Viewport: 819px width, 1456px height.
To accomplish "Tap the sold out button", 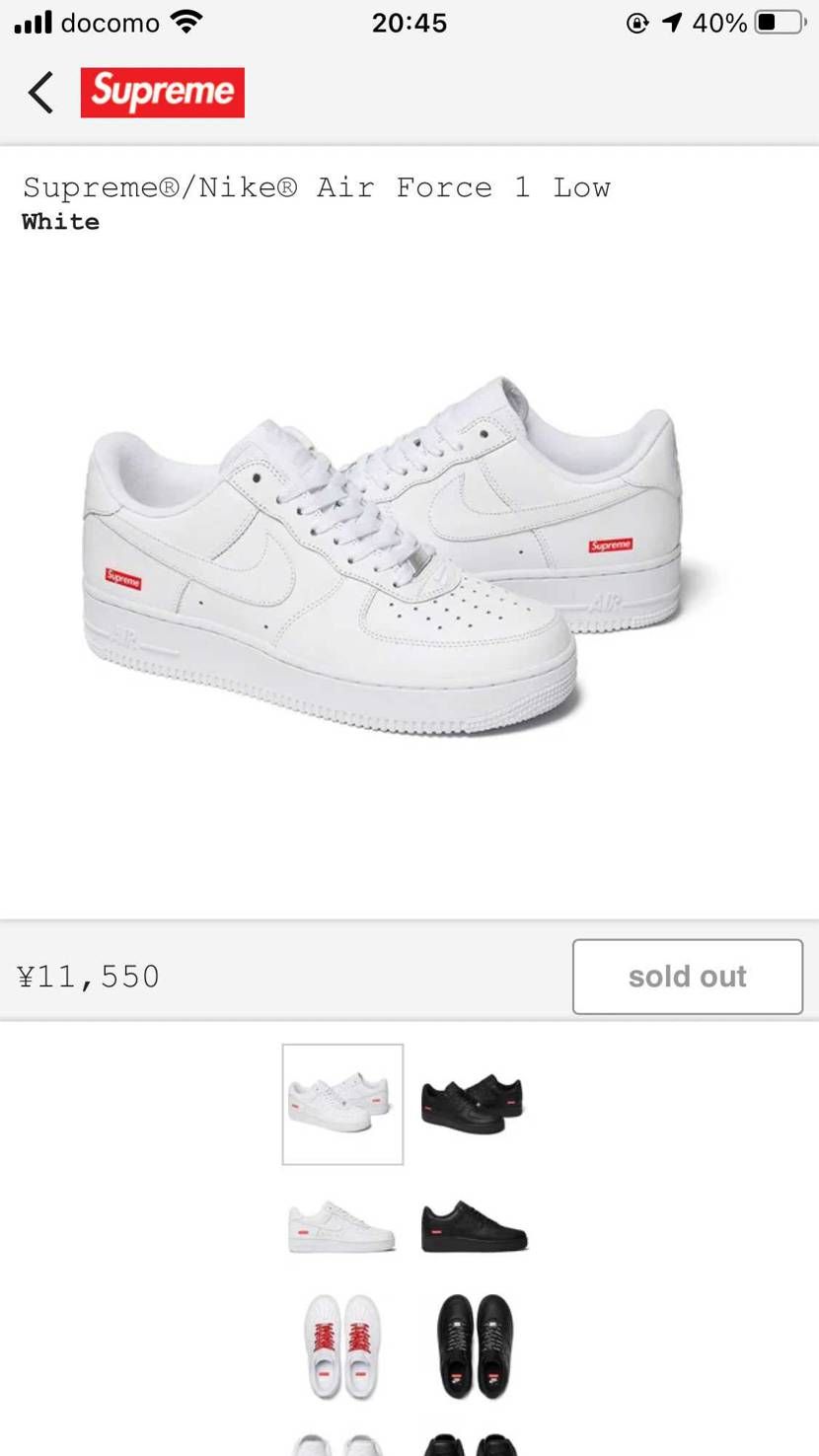I will click(687, 977).
